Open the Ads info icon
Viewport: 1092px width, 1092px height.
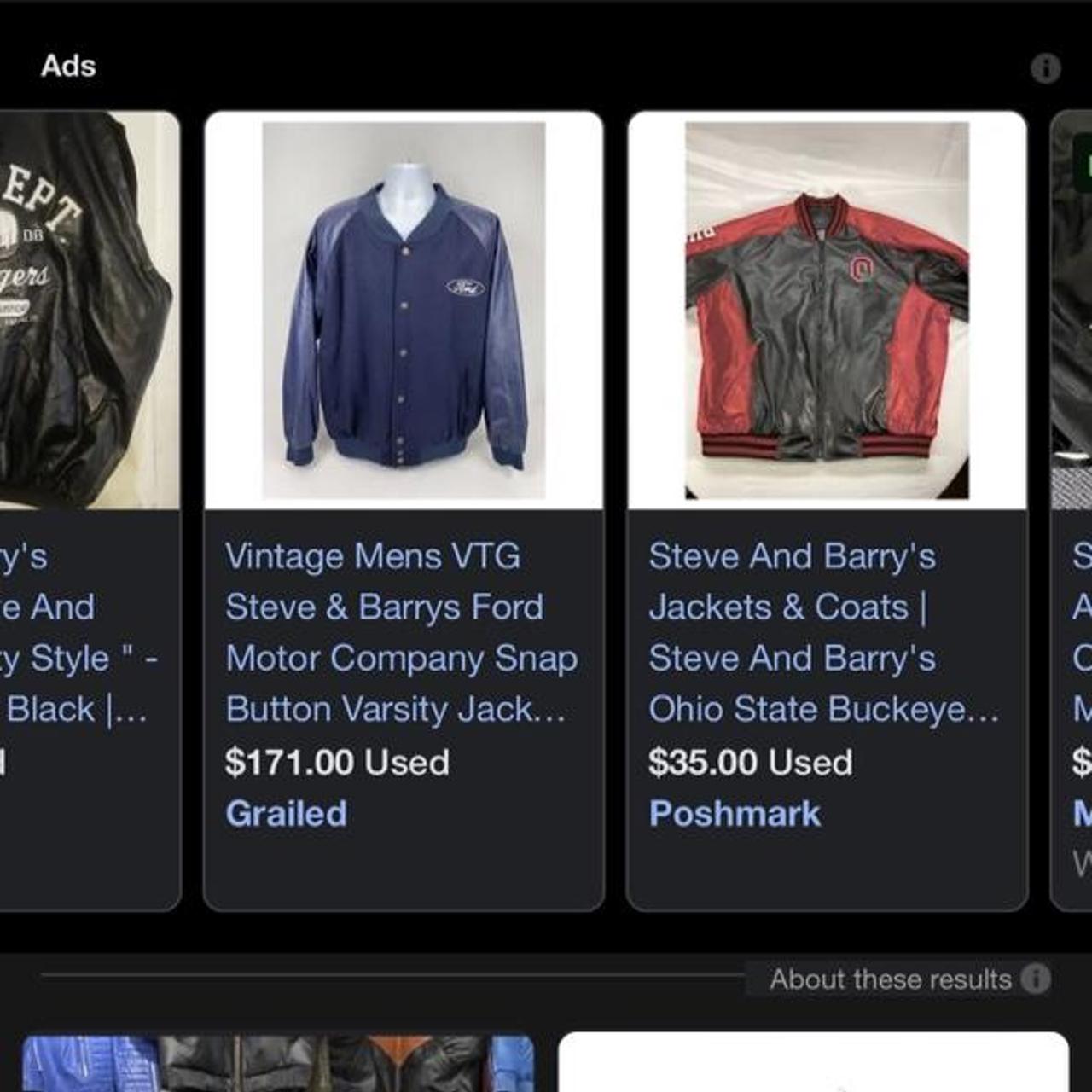(x=1045, y=68)
